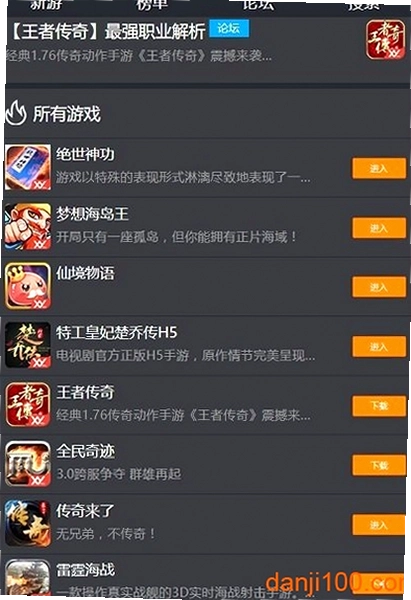Download the game 全民奇迹
The height and width of the screenshot is (600, 411).
pyautogui.click(x=379, y=465)
